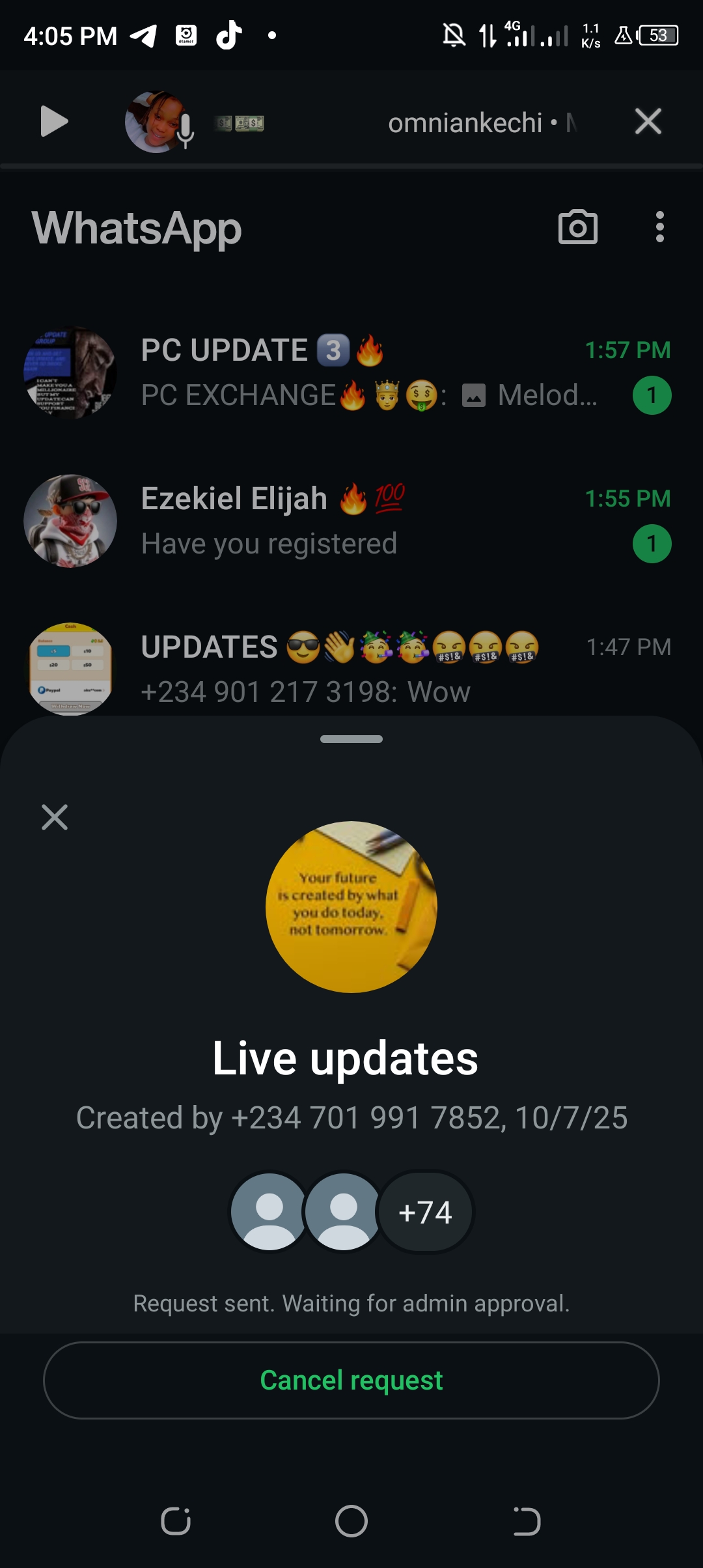Image resolution: width=703 pixels, height=1568 pixels.
Task: Open the WhatsApp camera
Action: point(577,227)
